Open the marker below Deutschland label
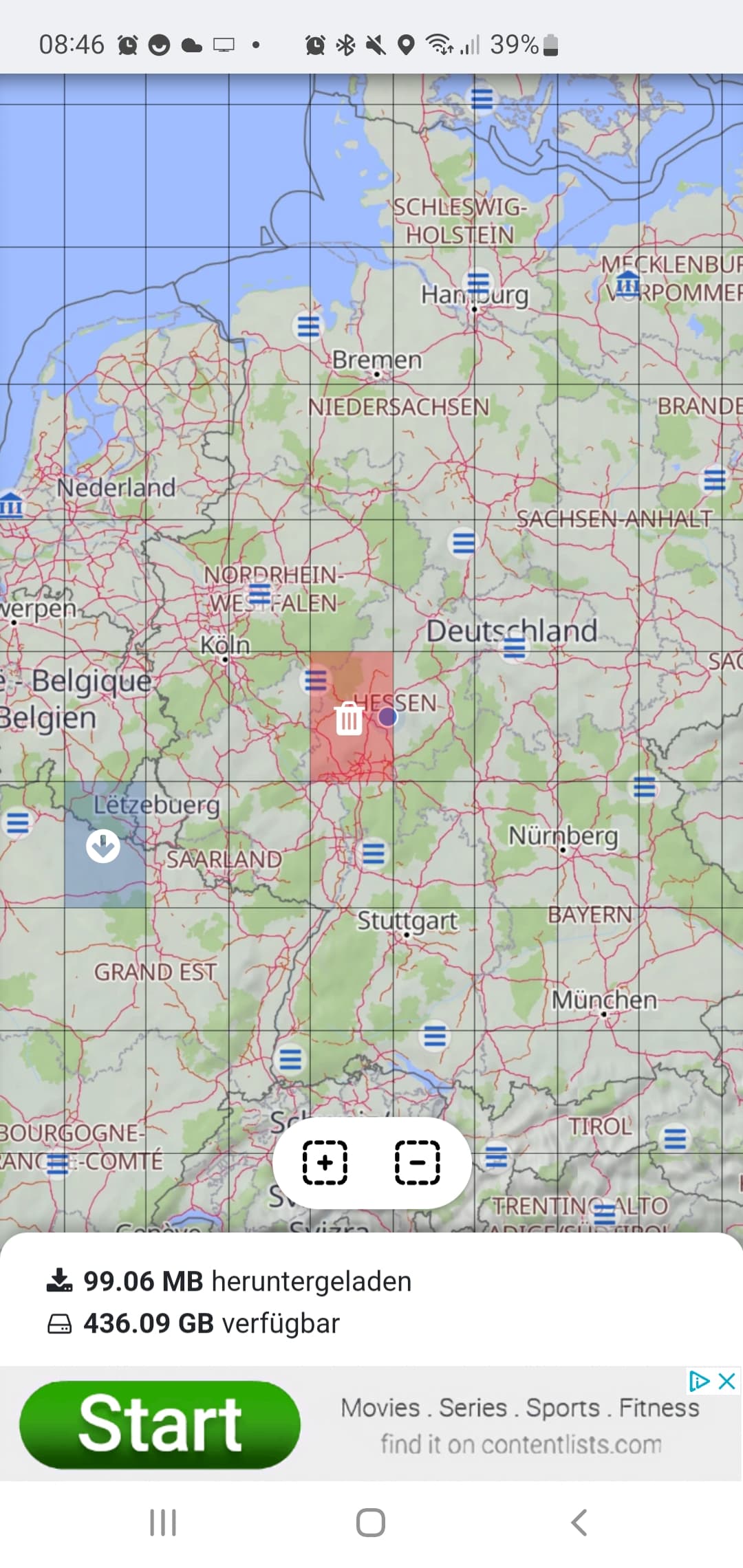This screenshot has width=743, height=1568. [x=515, y=647]
